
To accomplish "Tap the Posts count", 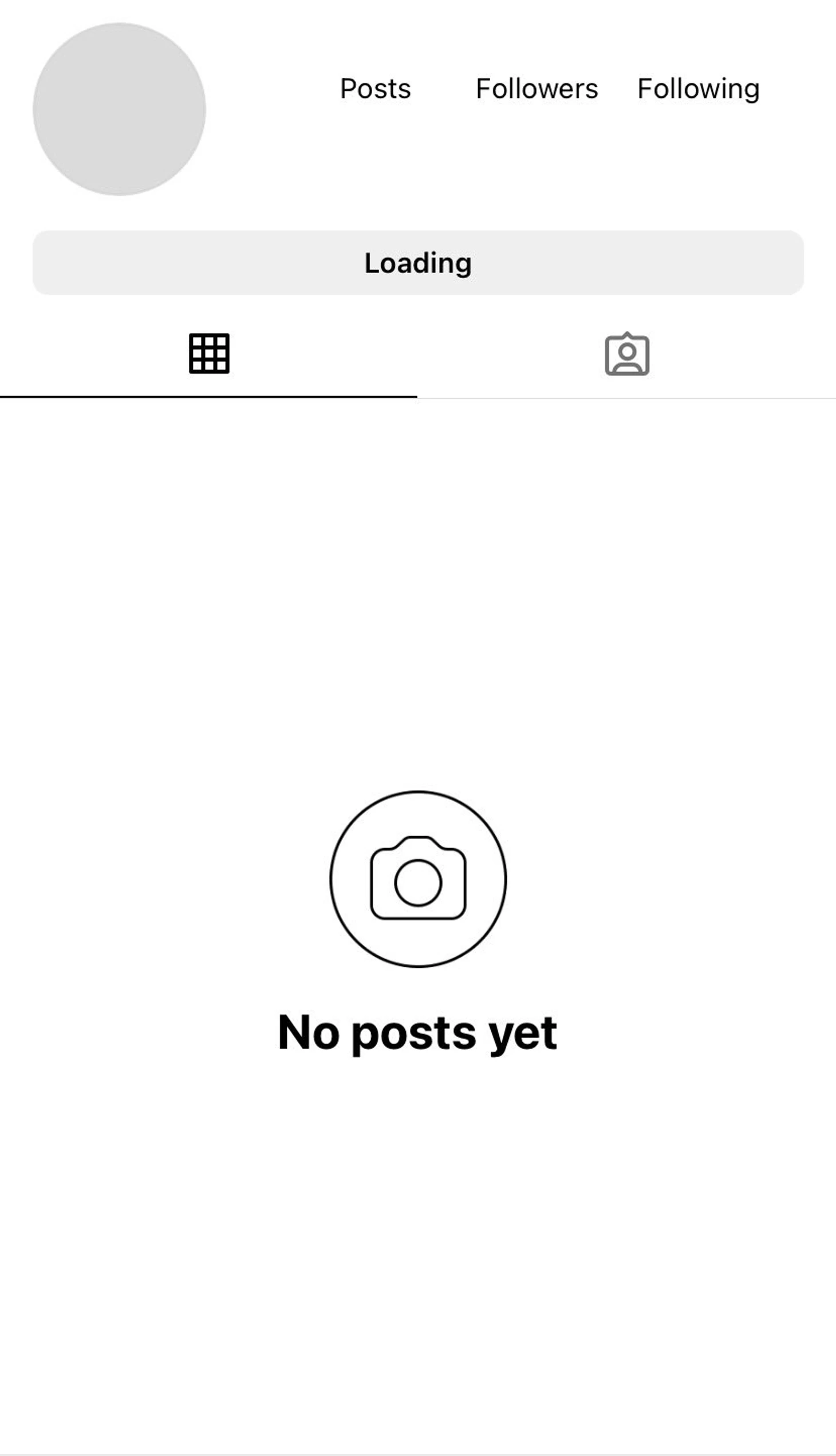I will click(376, 89).
